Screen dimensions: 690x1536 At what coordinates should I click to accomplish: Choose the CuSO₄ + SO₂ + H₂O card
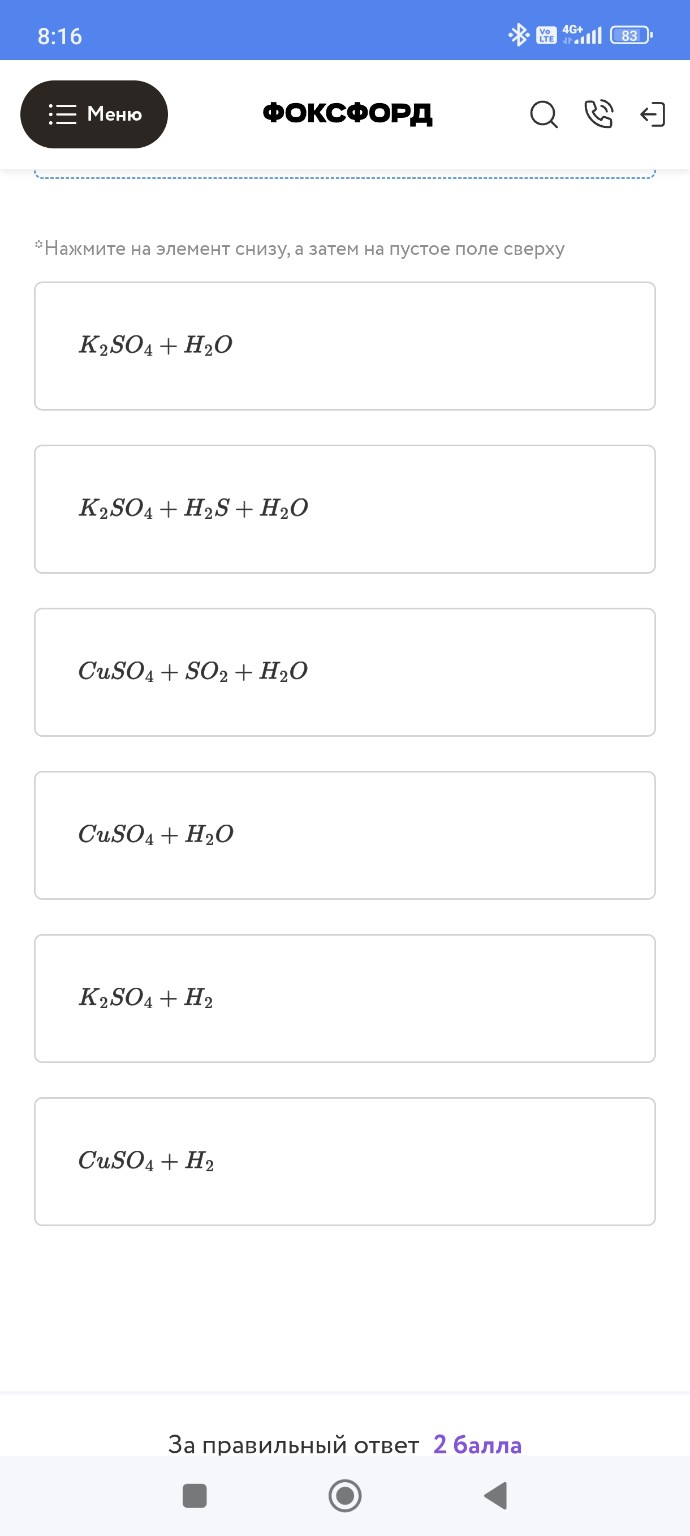(345, 672)
